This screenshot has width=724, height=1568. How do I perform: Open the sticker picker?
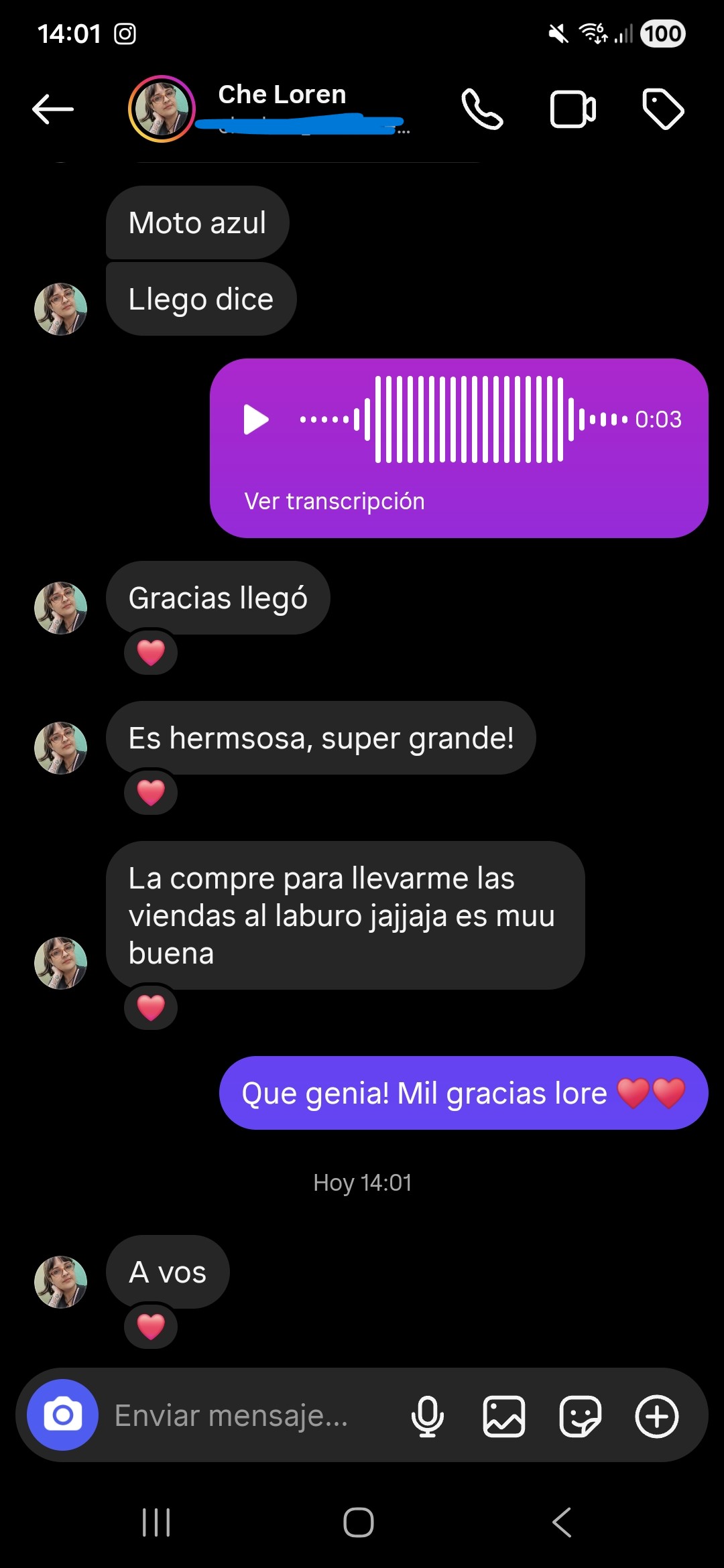click(580, 1416)
